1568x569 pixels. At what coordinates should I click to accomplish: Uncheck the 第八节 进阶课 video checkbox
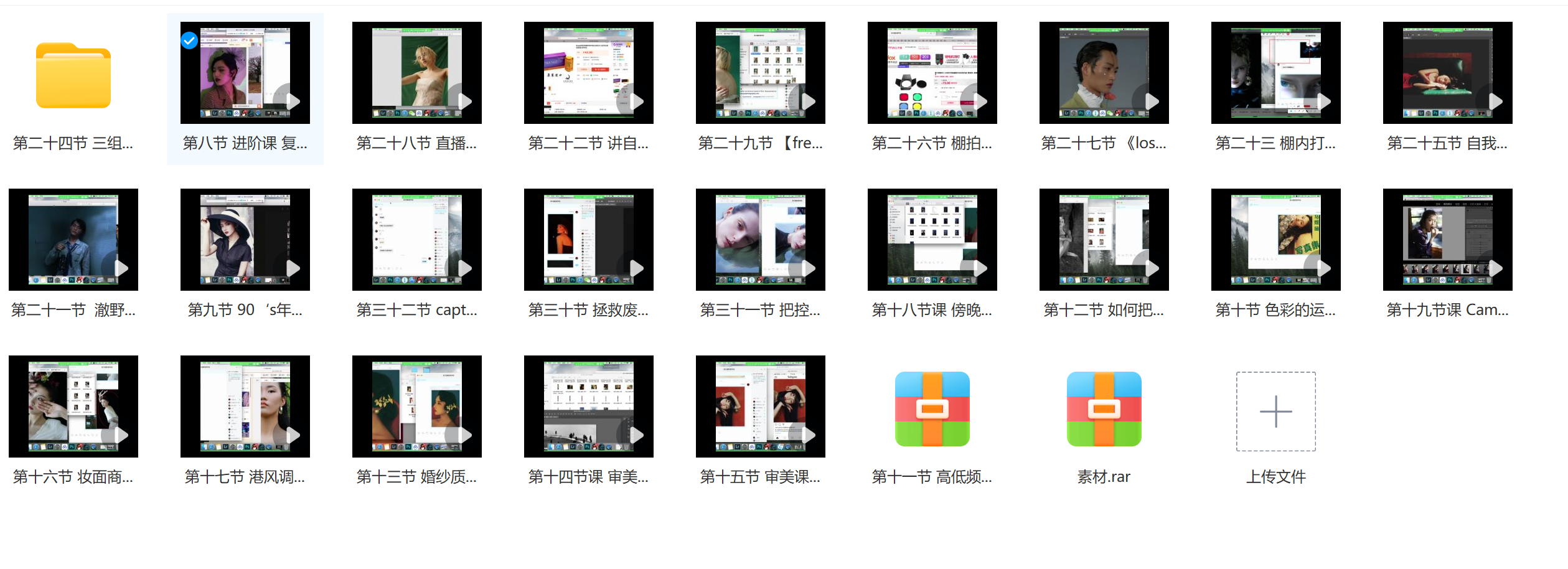(189, 40)
